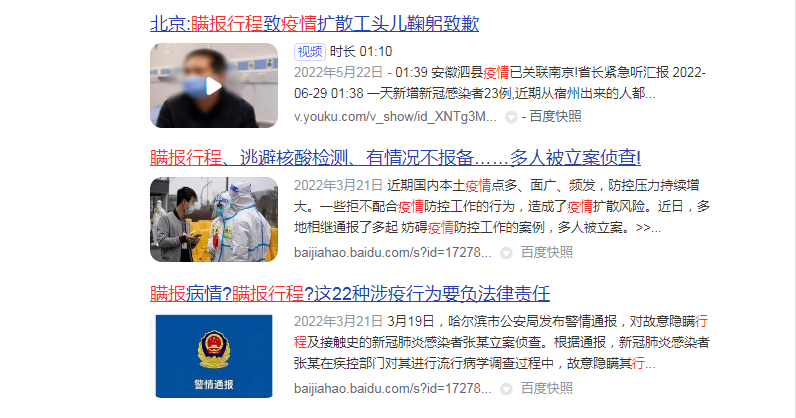The image size is (796, 418).
Task: Open 百度快照 for the 22种涉疫行为 result
Action: click(x=547, y=387)
